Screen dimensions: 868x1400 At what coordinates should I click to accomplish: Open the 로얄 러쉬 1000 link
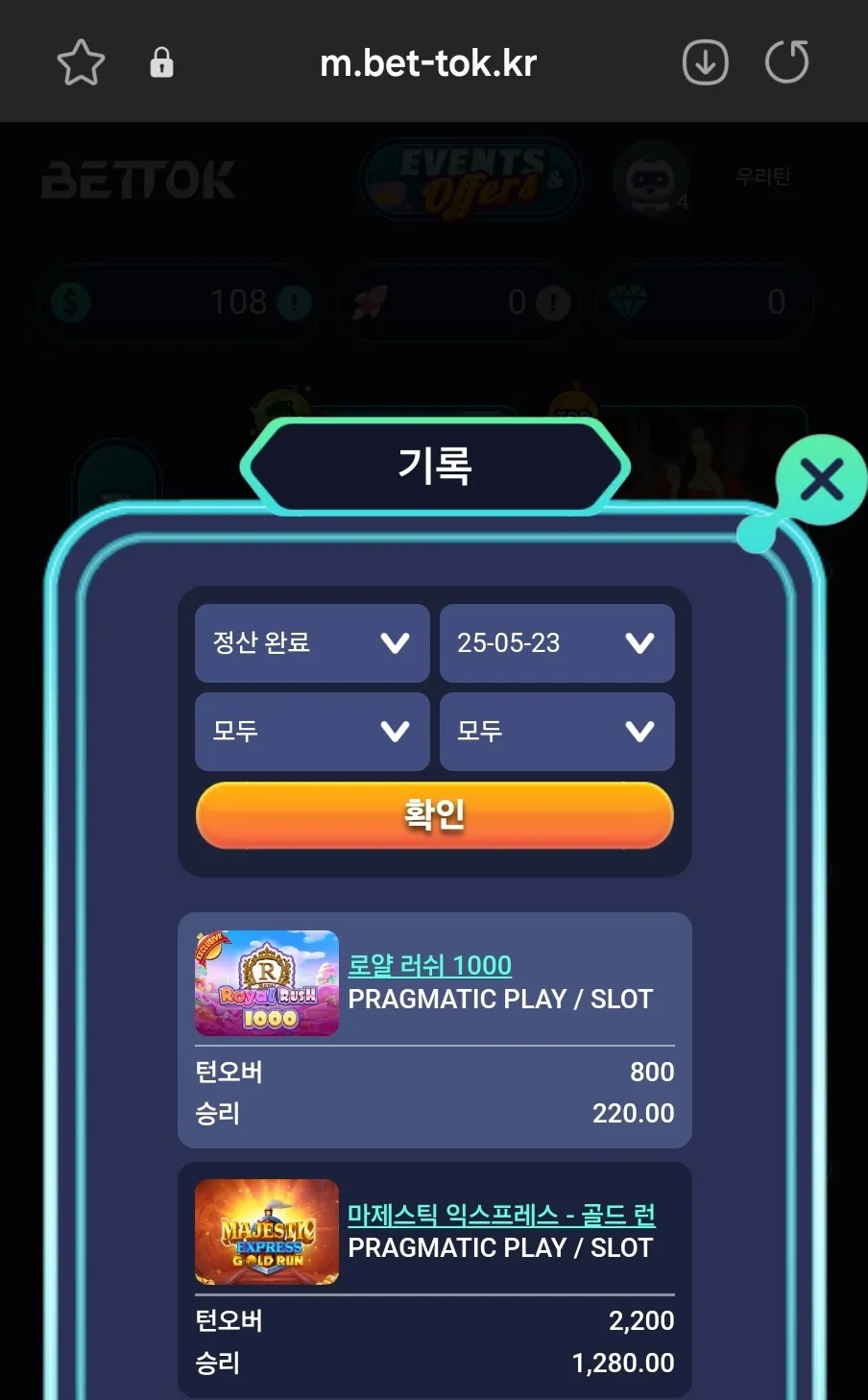[430, 965]
